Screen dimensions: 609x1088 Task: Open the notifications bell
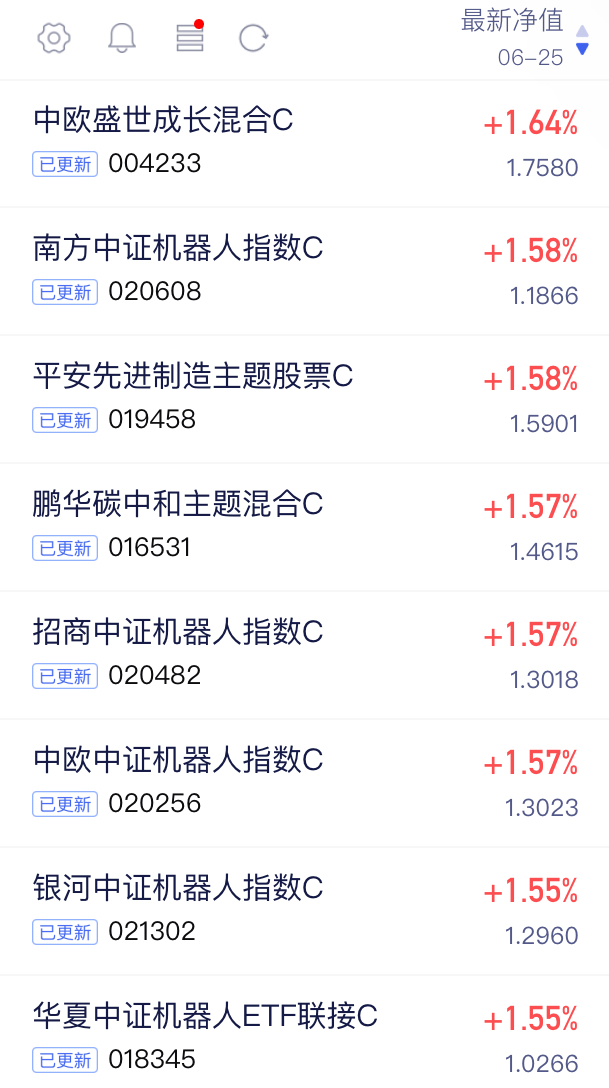click(x=122, y=38)
